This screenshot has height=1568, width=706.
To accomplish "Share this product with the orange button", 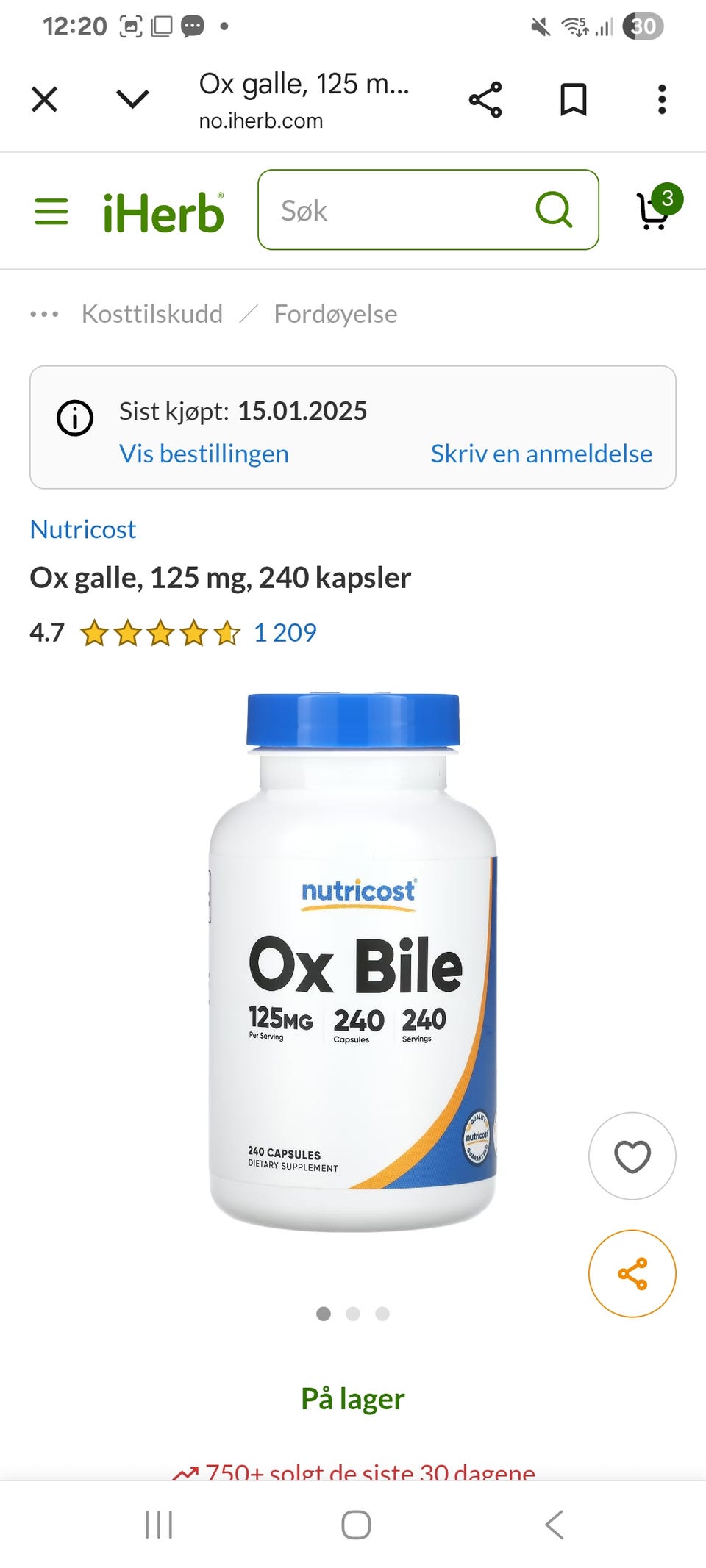I will [x=632, y=1274].
